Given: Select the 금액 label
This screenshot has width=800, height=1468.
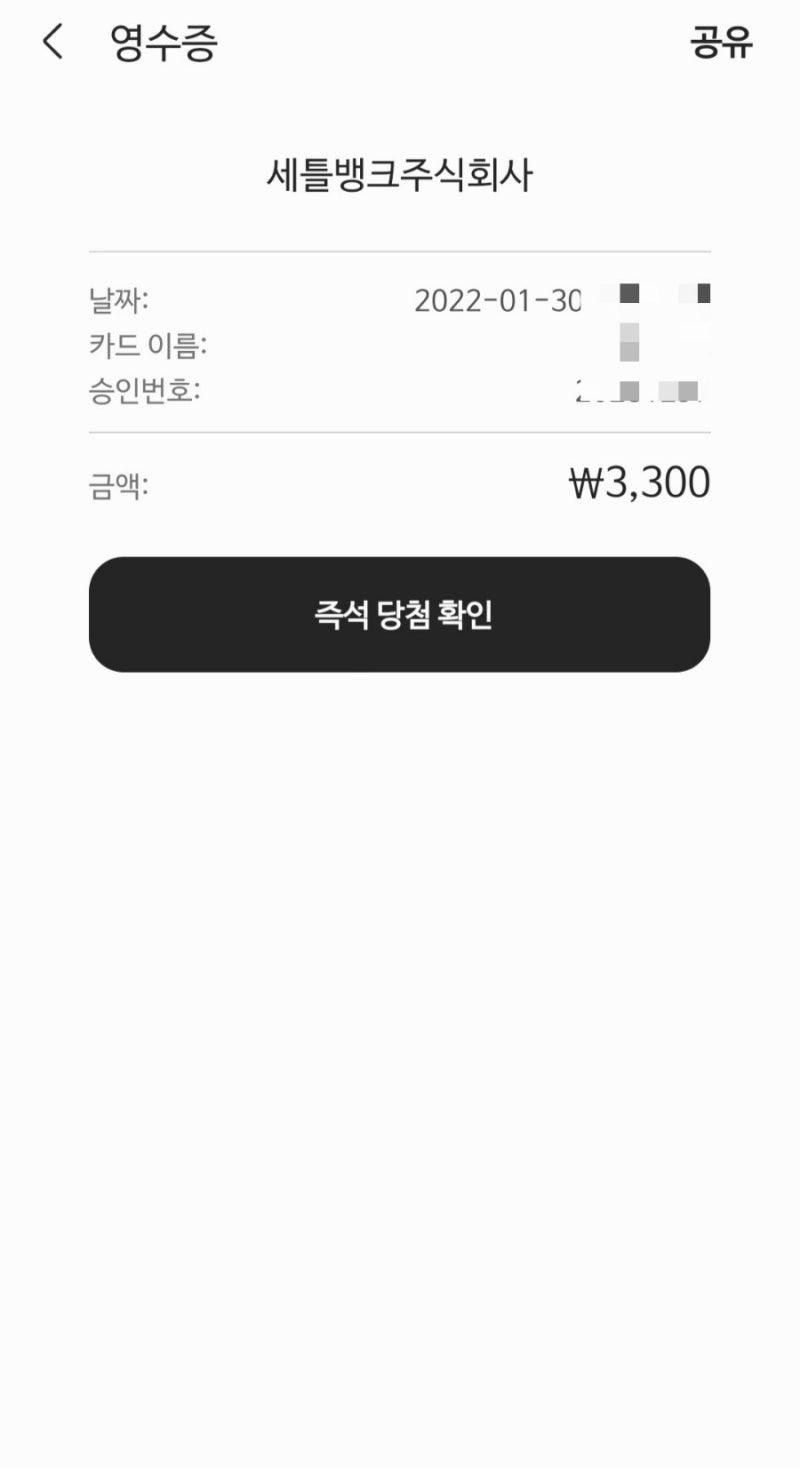Looking at the screenshot, I should (x=117, y=485).
